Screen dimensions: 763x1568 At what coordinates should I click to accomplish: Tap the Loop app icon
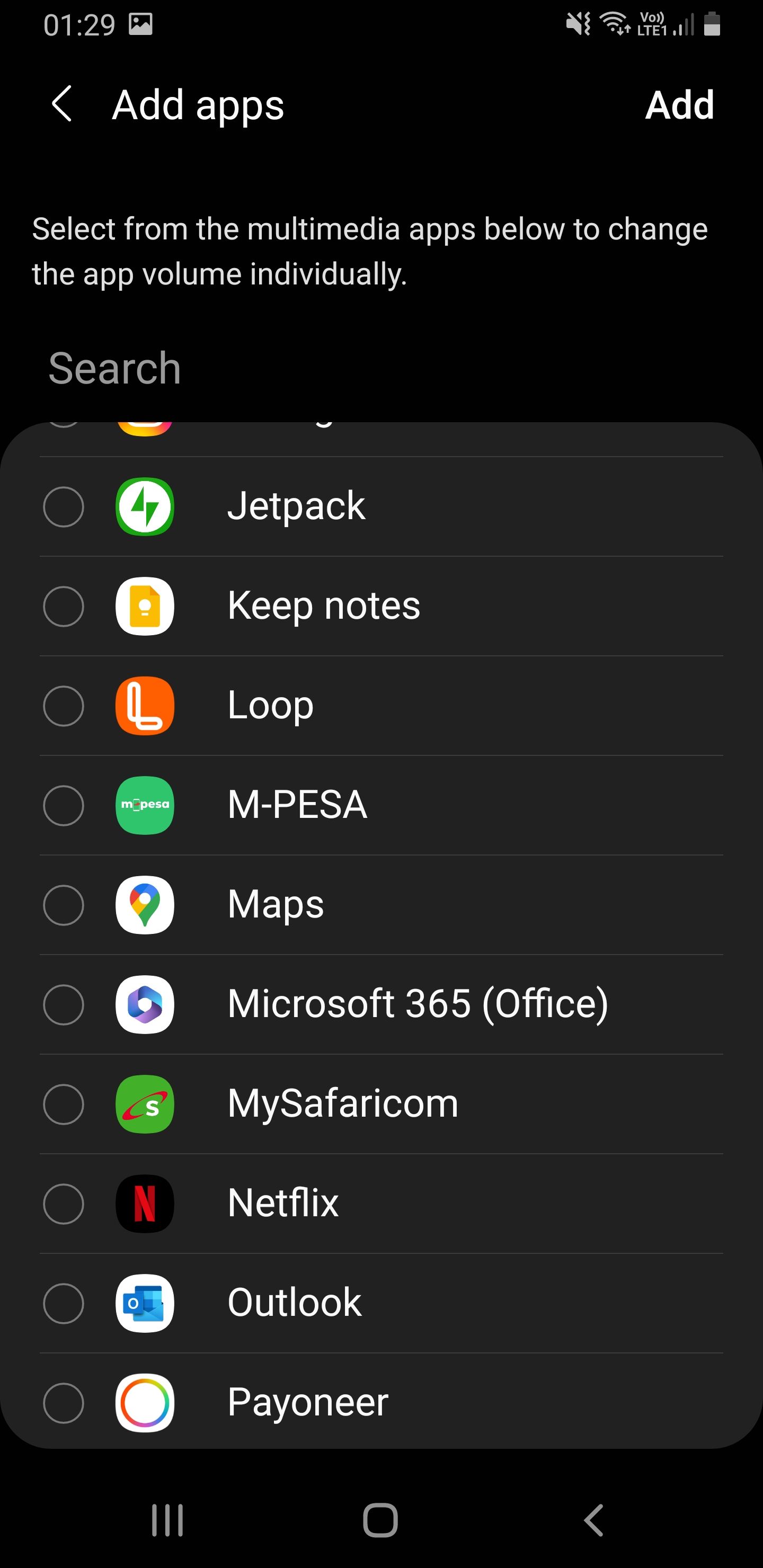click(x=144, y=706)
